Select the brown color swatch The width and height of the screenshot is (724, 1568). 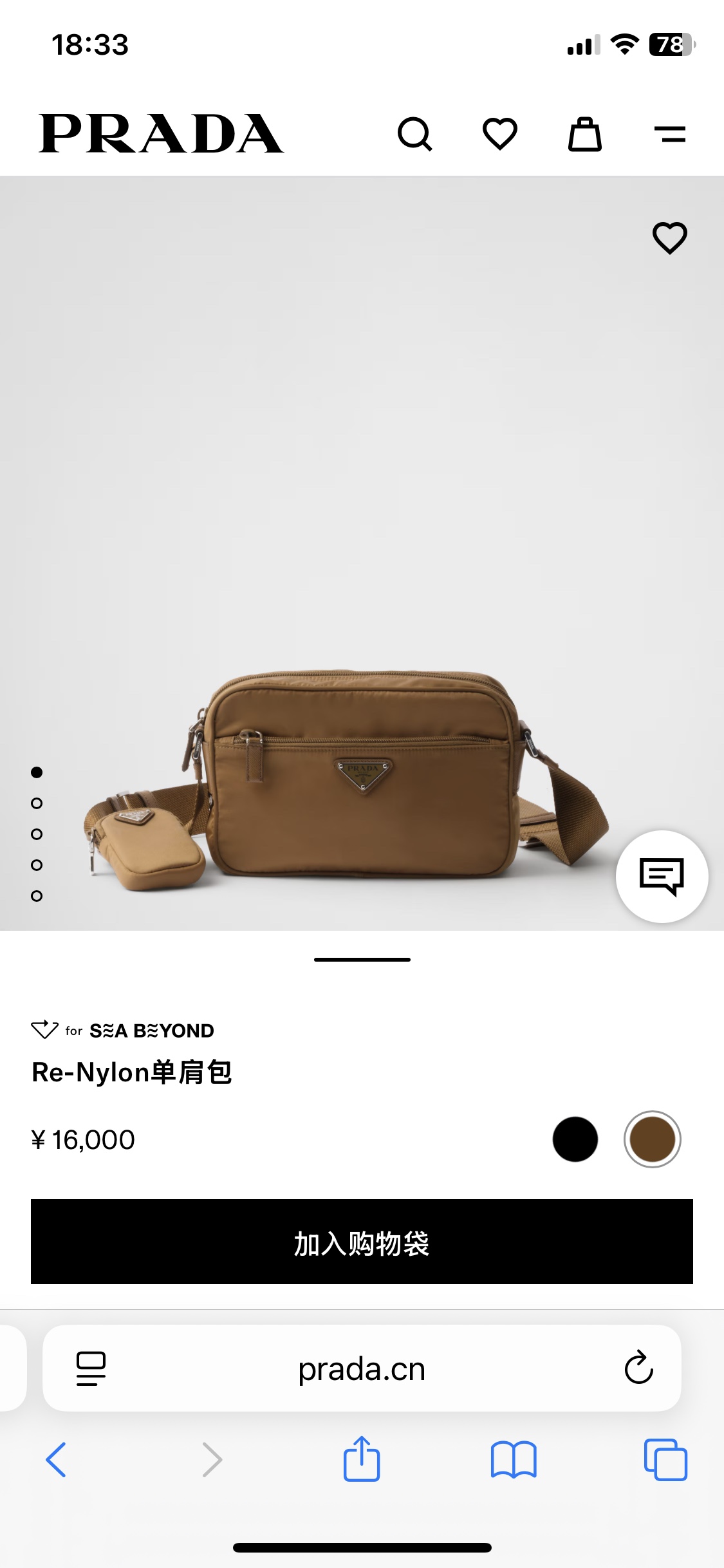652,1139
